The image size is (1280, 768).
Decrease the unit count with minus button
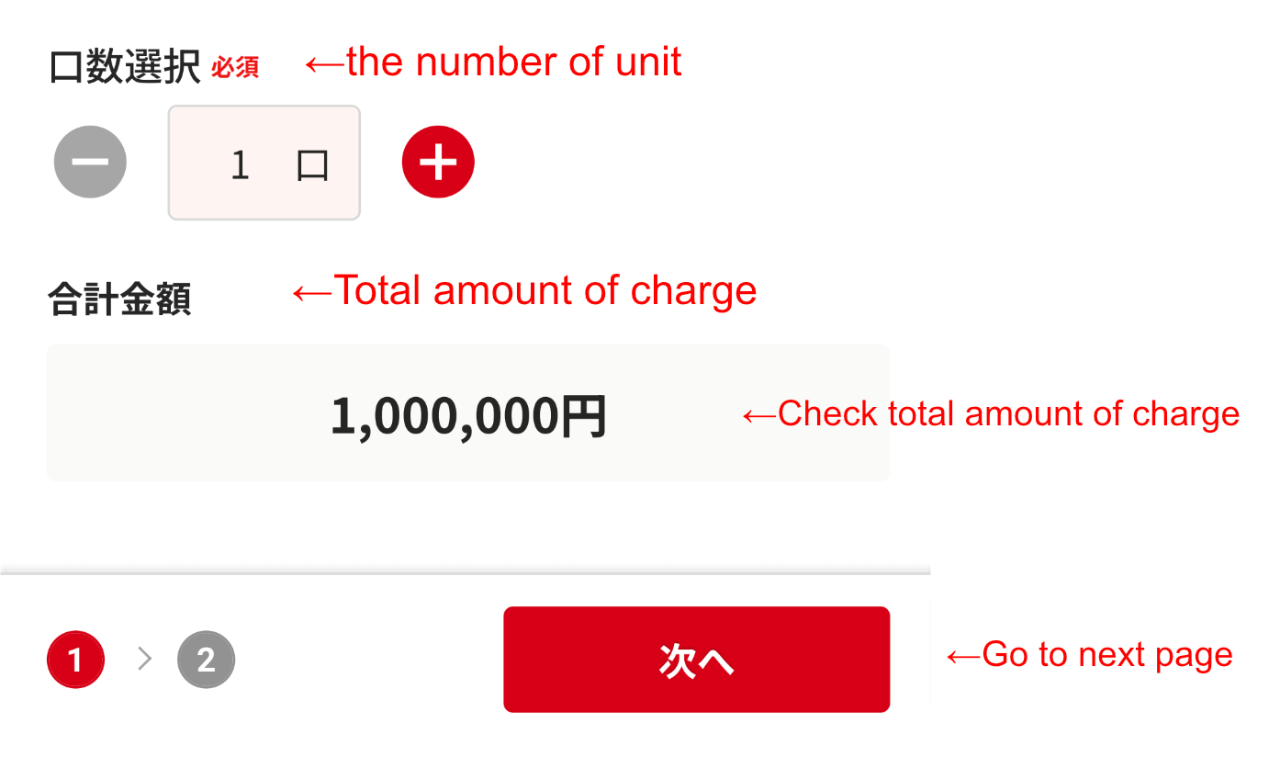[x=90, y=162]
